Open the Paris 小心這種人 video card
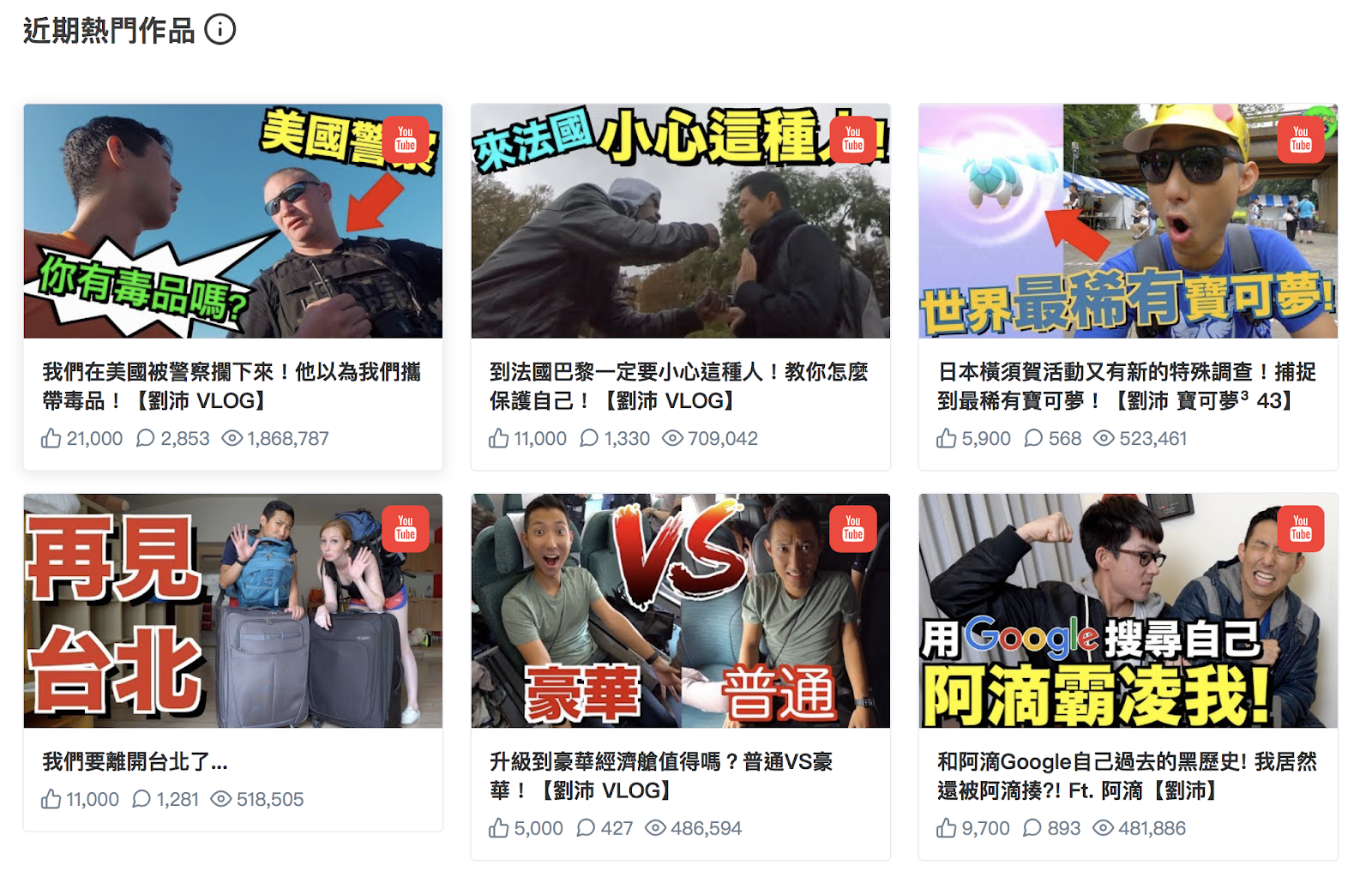This screenshot has height=877, width=1372. pos(680,221)
